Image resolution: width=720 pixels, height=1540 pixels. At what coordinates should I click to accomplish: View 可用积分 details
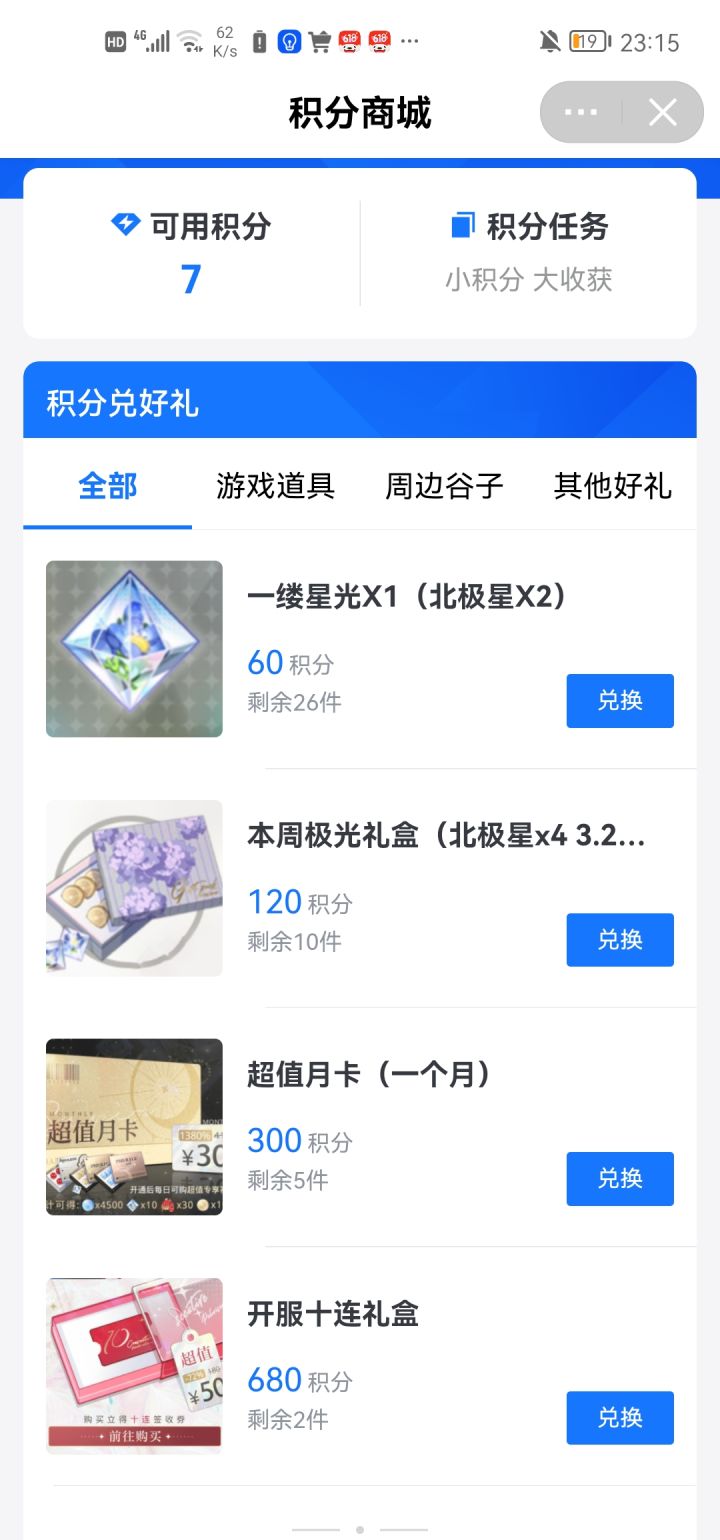(191, 252)
